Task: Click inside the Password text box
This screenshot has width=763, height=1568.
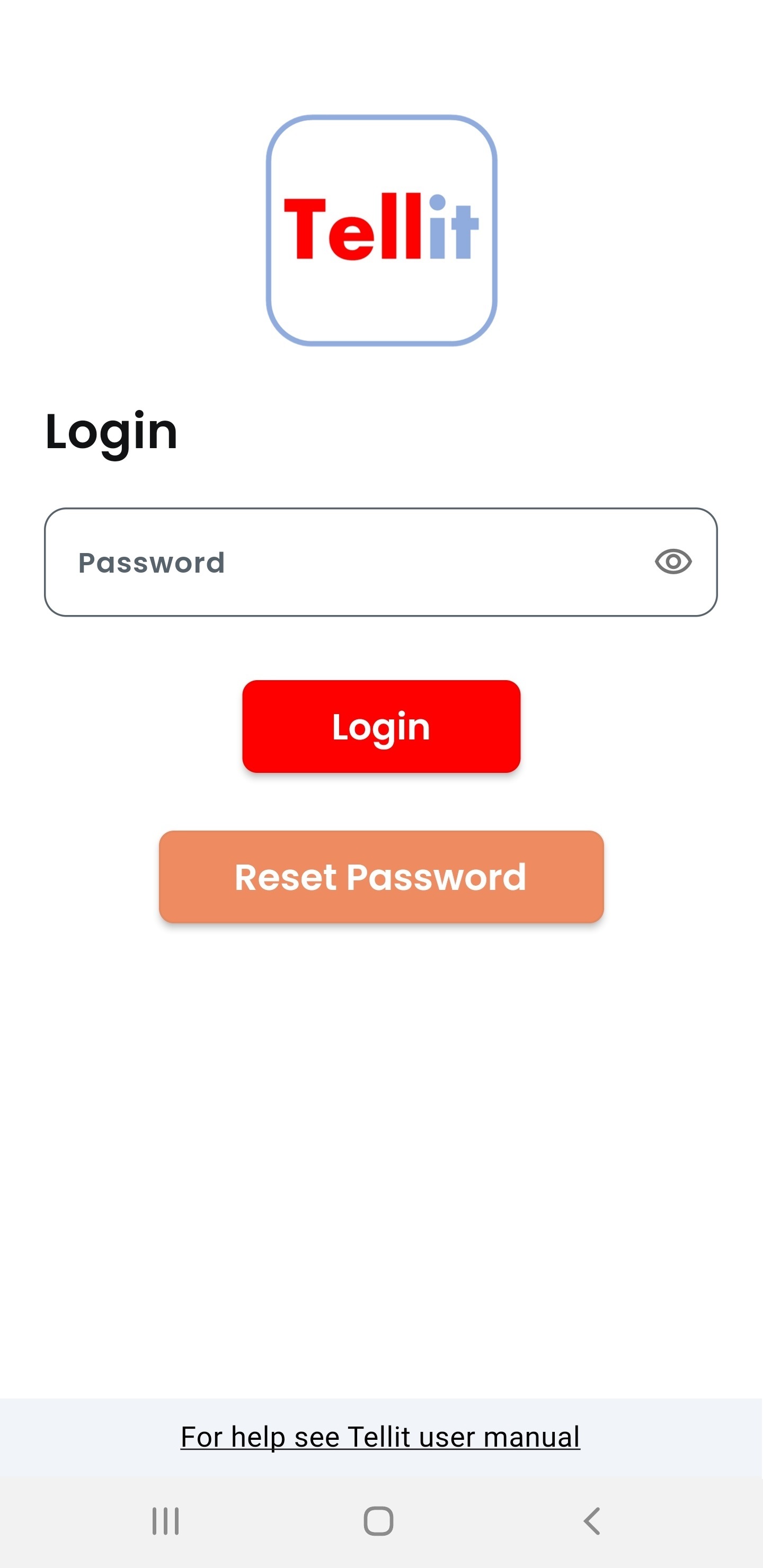Action: (x=305, y=563)
